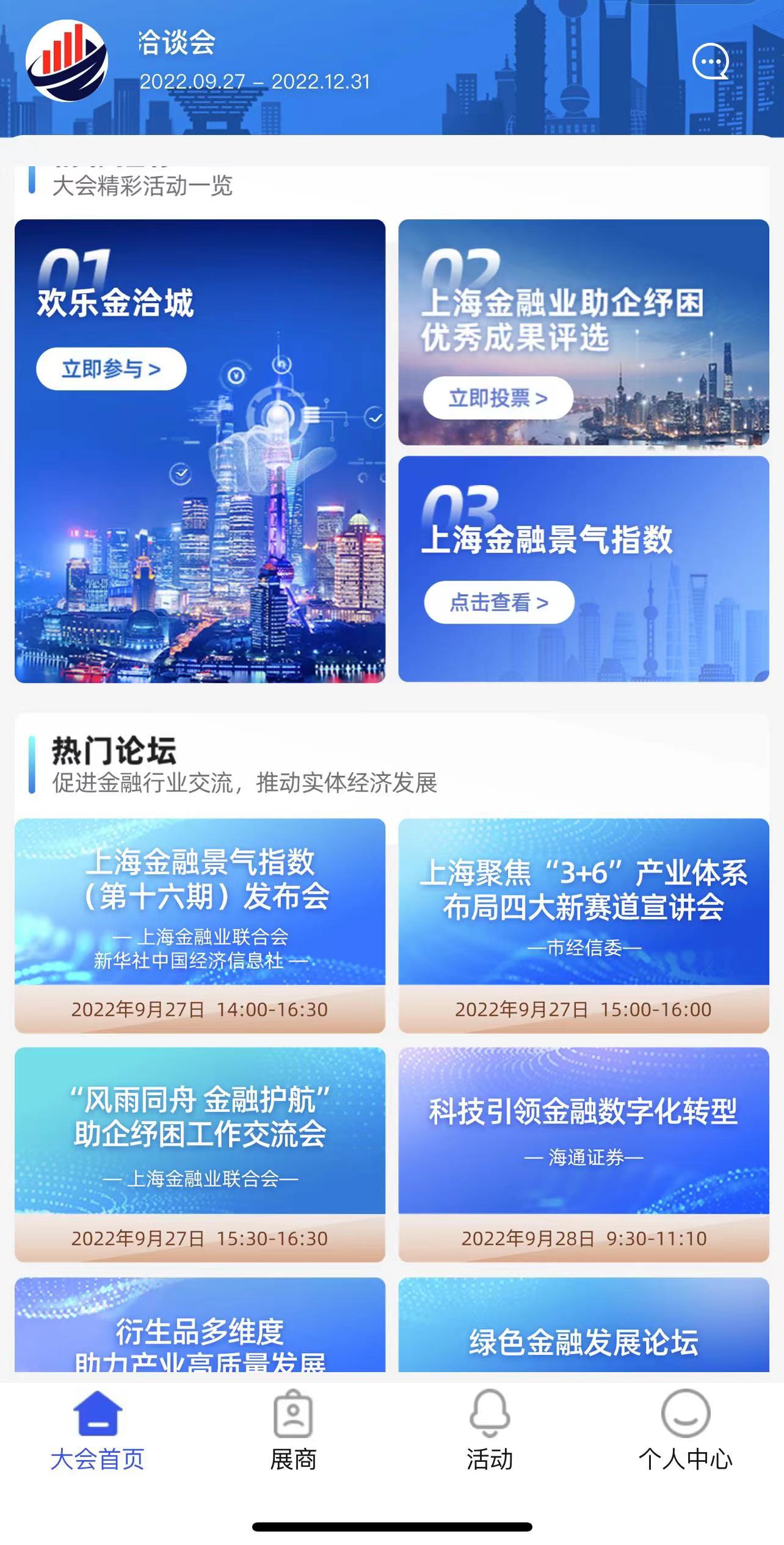Tap 点击查看 on 上海金融景气指数 card
Image resolution: width=784 pixels, height=1545 pixels.
[x=499, y=603]
